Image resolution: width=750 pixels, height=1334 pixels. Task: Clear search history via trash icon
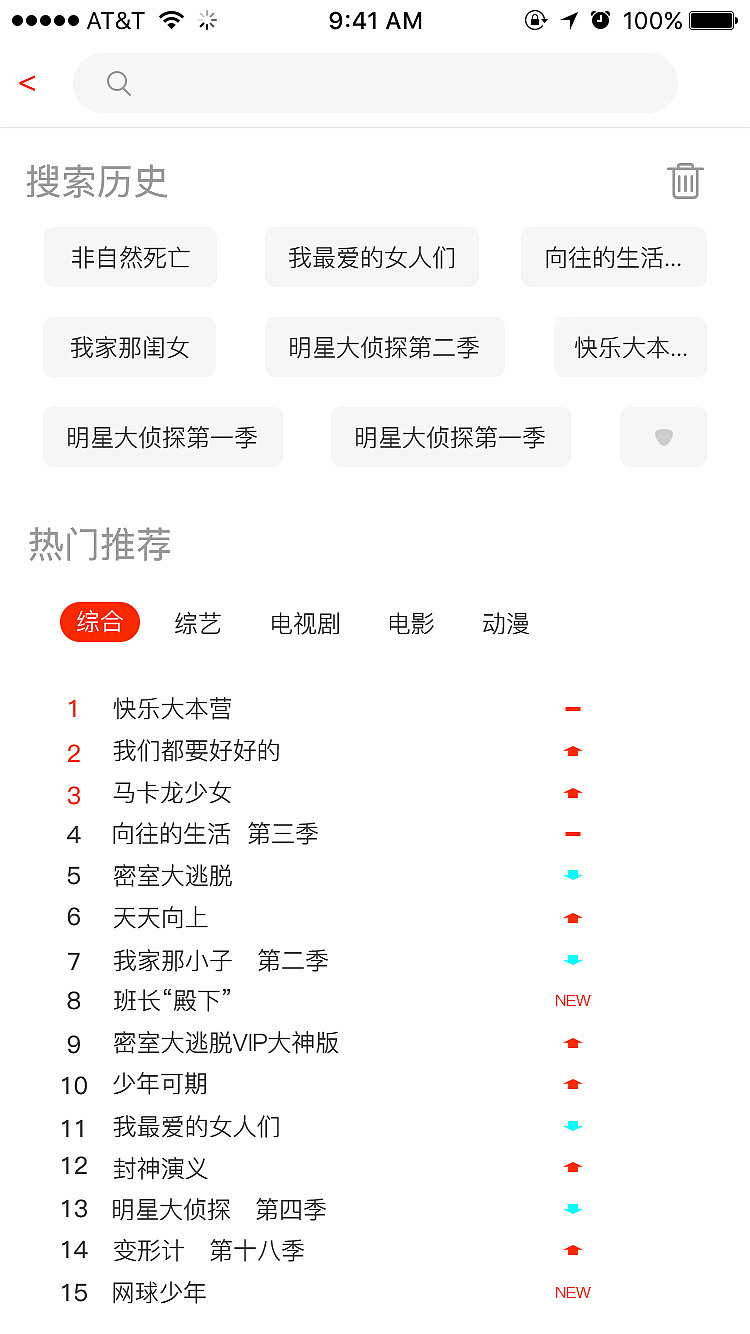(685, 181)
